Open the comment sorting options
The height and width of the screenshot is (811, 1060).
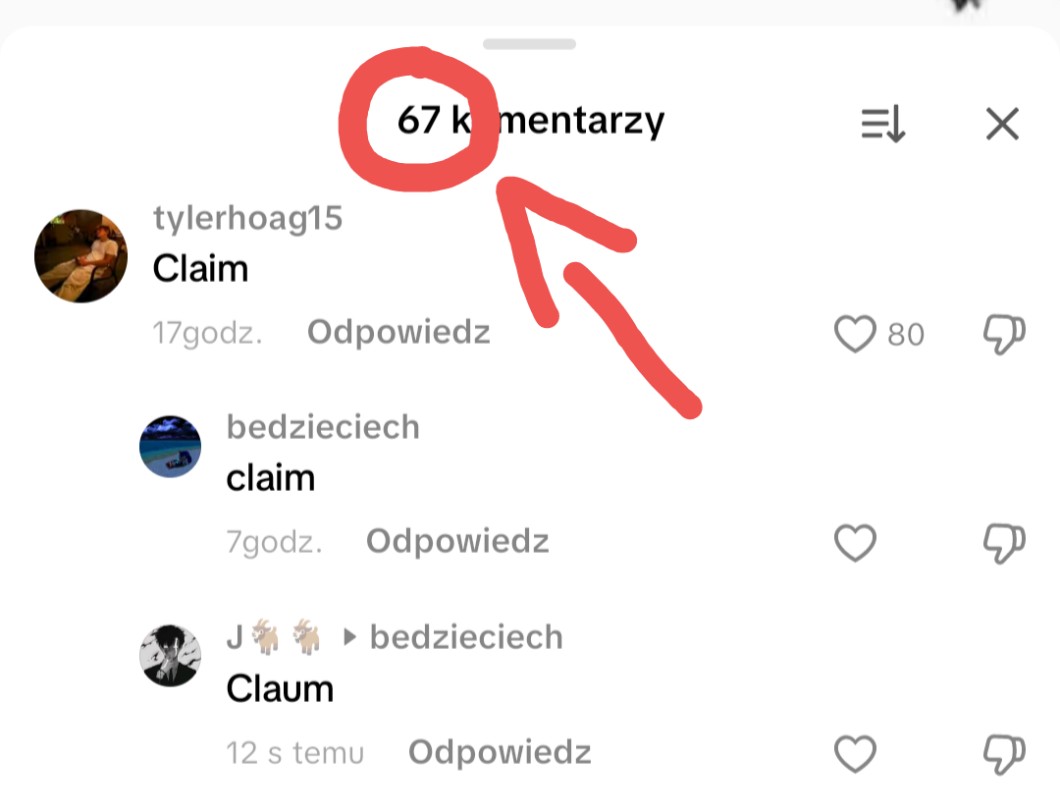tap(883, 124)
